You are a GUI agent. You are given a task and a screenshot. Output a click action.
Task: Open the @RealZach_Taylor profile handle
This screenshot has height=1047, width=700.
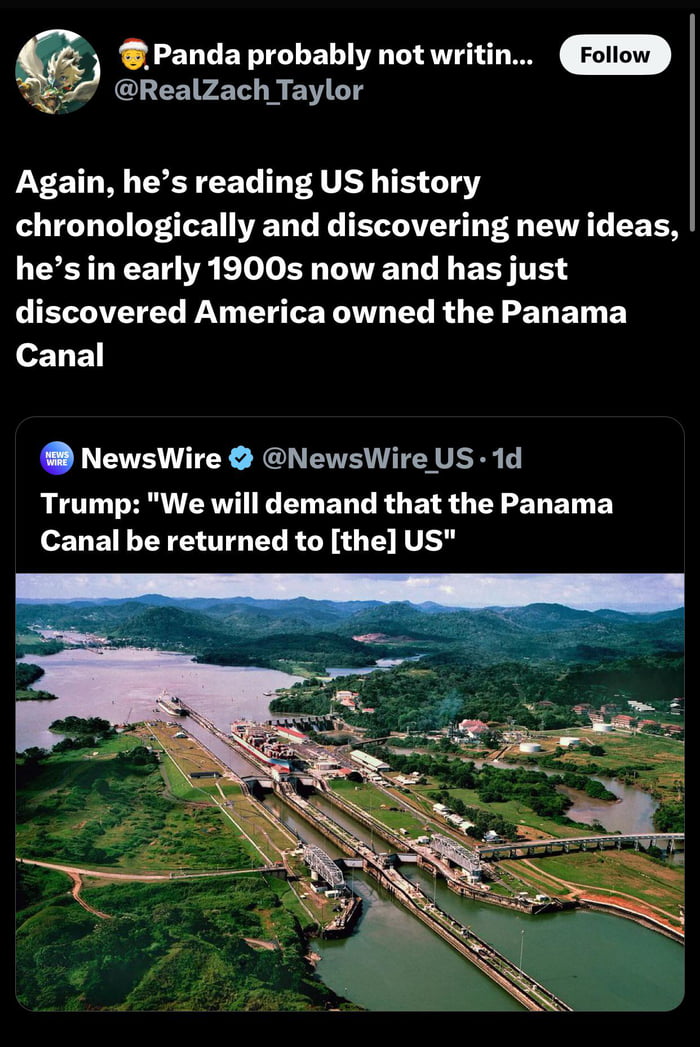pyautogui.click(x=239, y=90)
